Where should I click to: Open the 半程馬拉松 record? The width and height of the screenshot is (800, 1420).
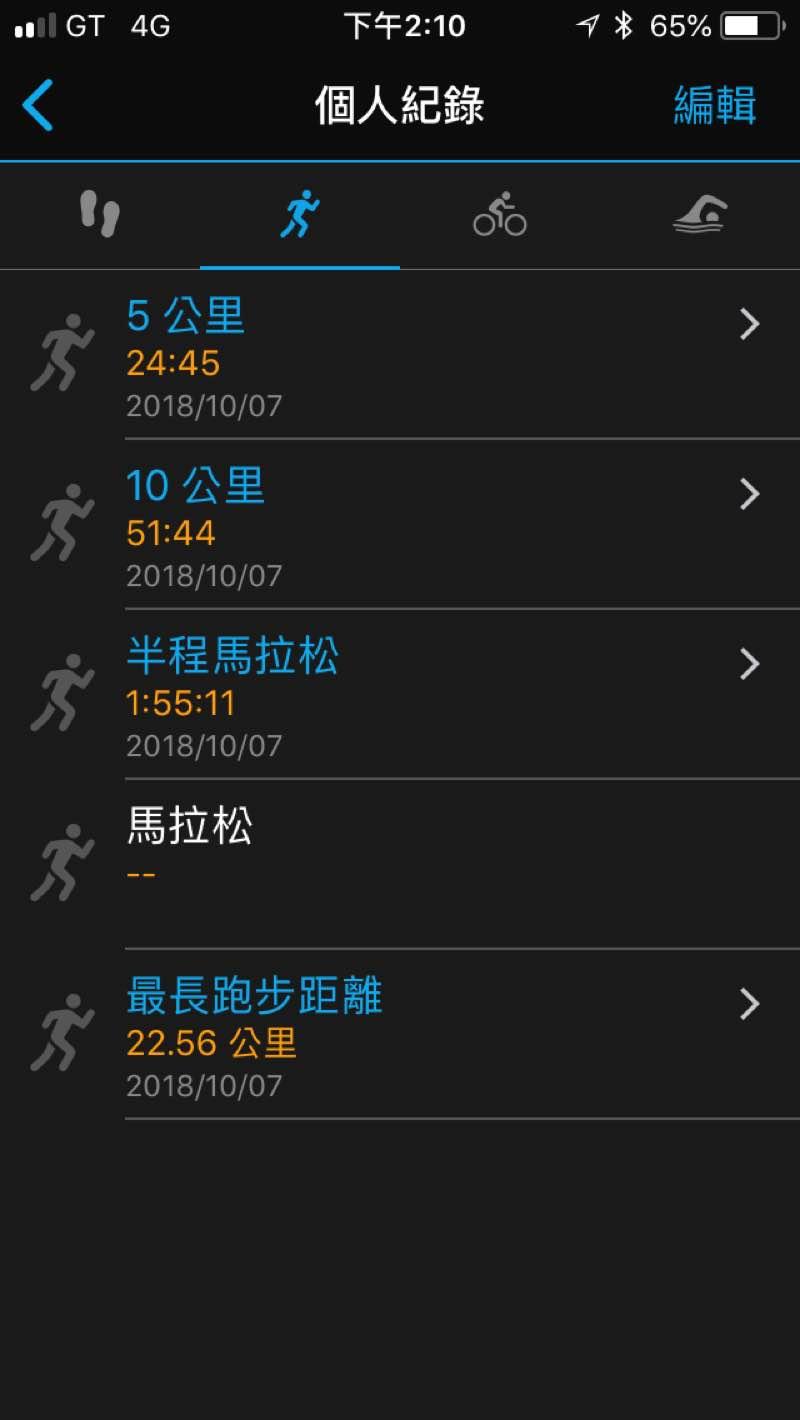click(x=400, y=695)
